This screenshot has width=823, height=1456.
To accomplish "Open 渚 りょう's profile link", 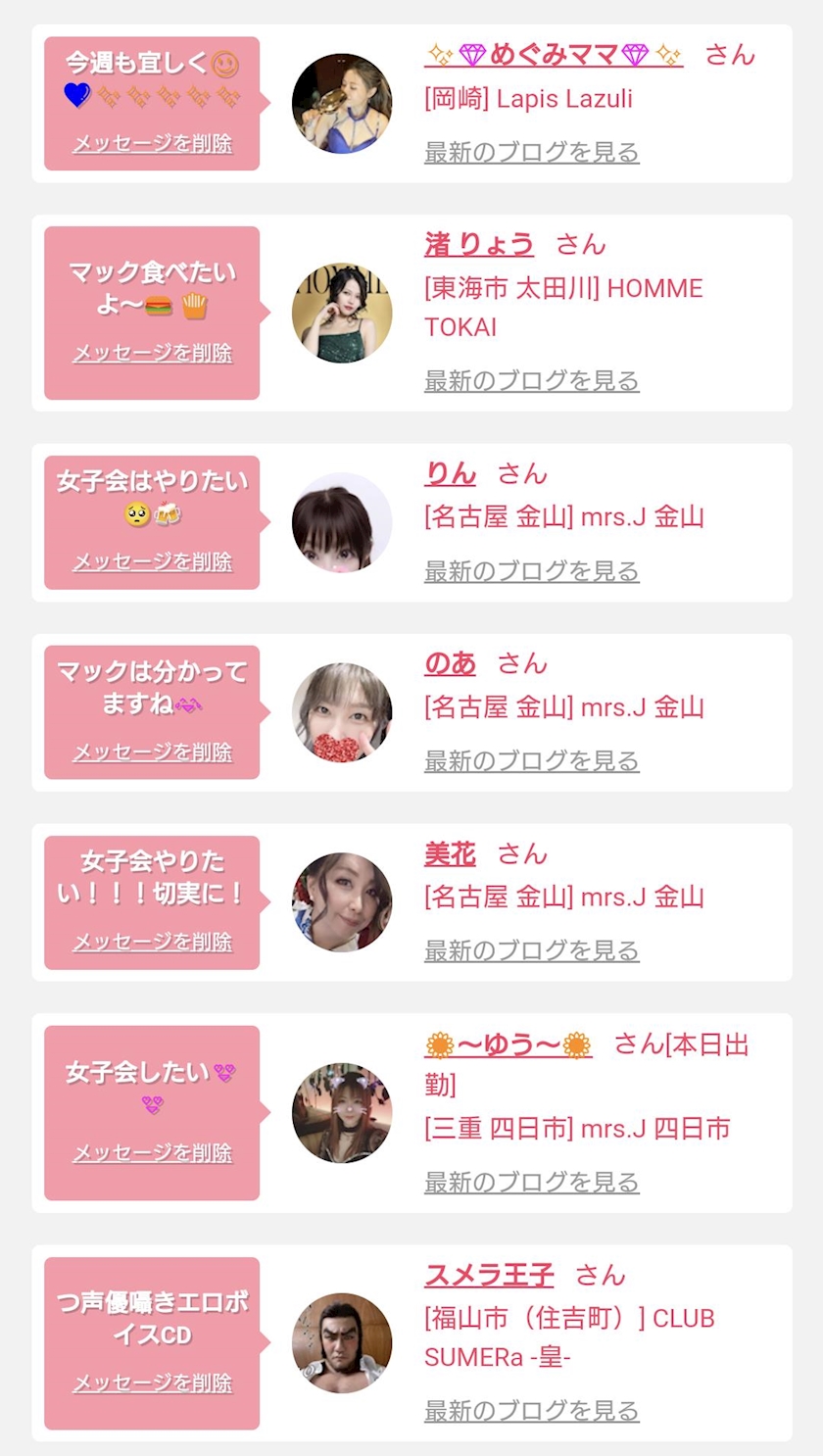I will tap(479, 244).
